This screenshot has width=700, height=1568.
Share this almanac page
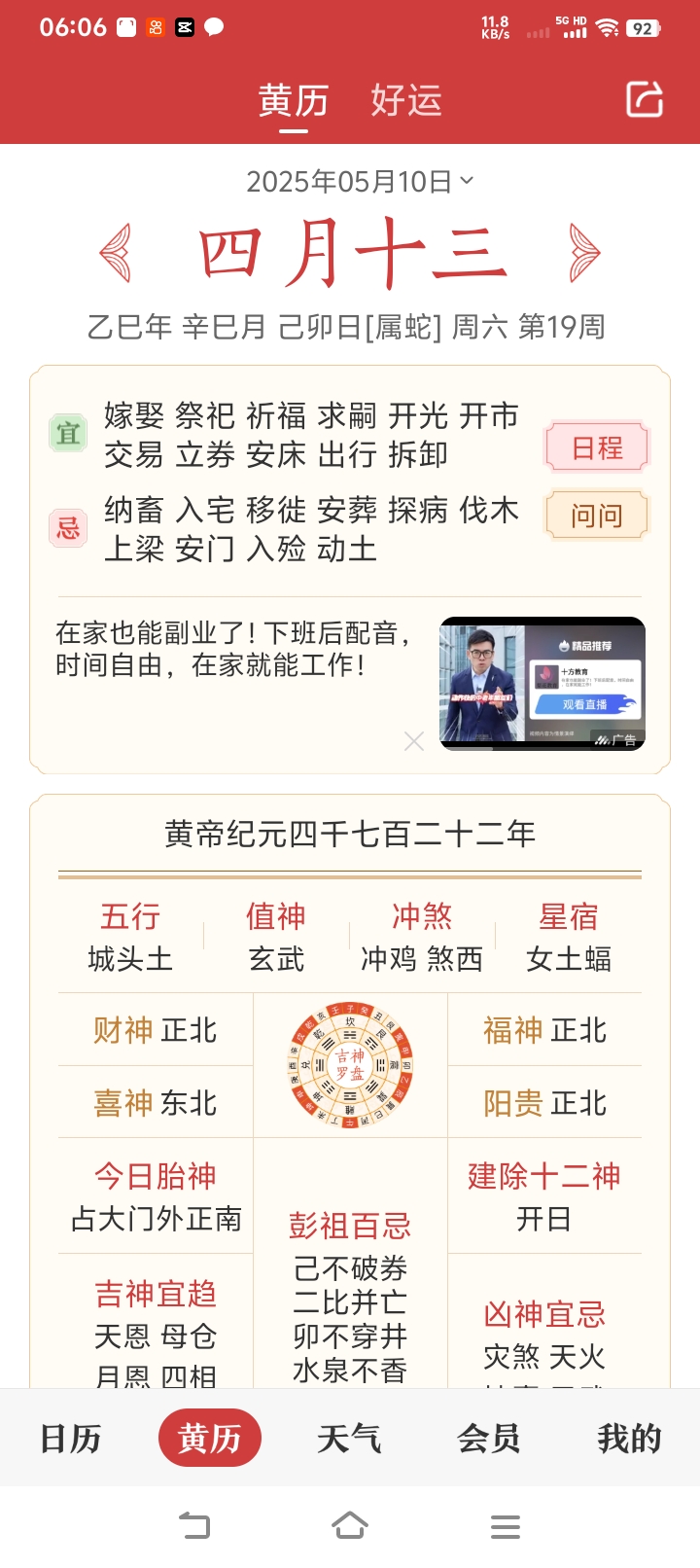tap(645, 99)
